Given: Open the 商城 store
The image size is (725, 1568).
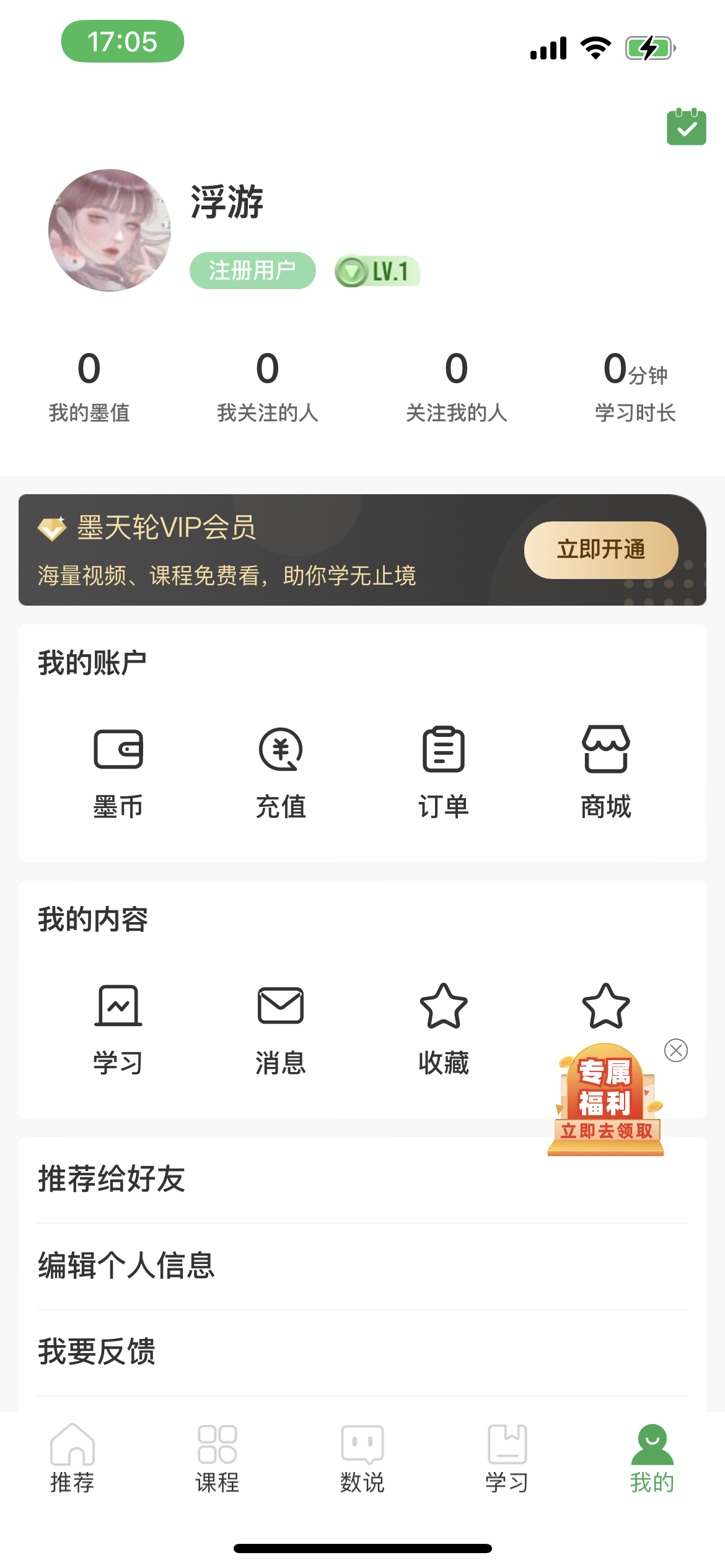Looking at the screenshot, I should (x=605, y=772).
